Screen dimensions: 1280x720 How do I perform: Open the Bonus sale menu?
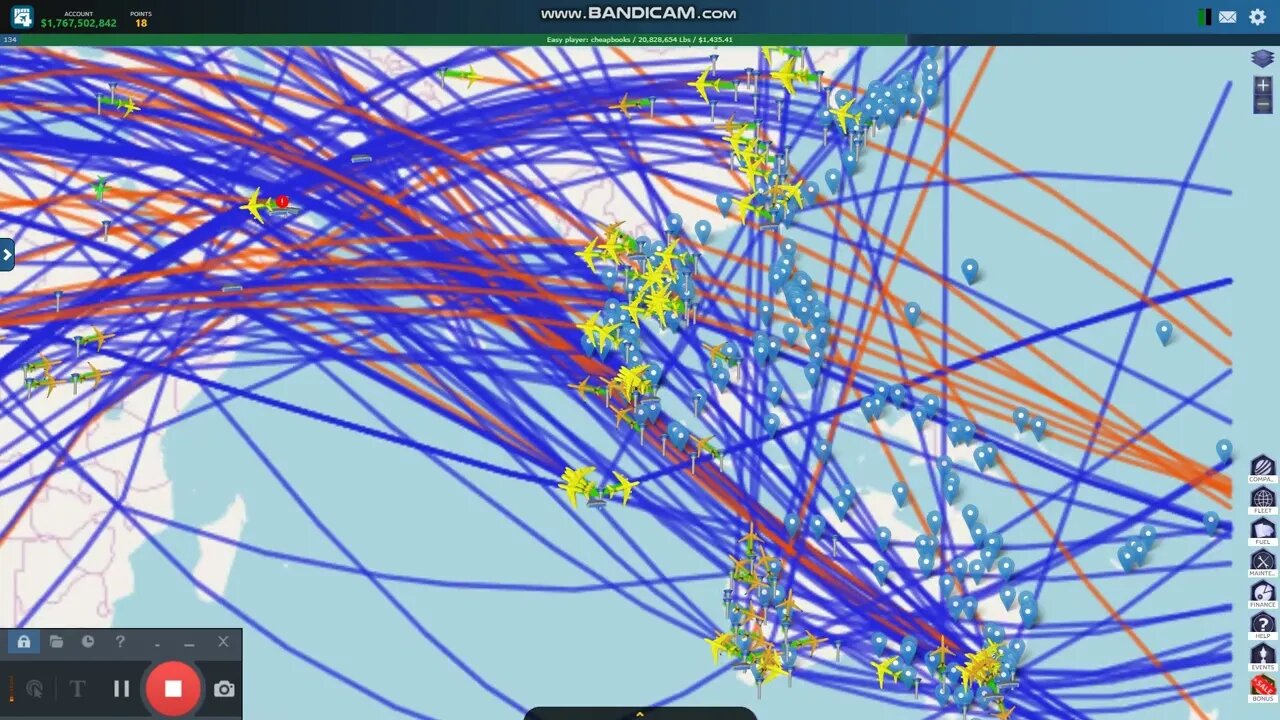(1263, 687)
